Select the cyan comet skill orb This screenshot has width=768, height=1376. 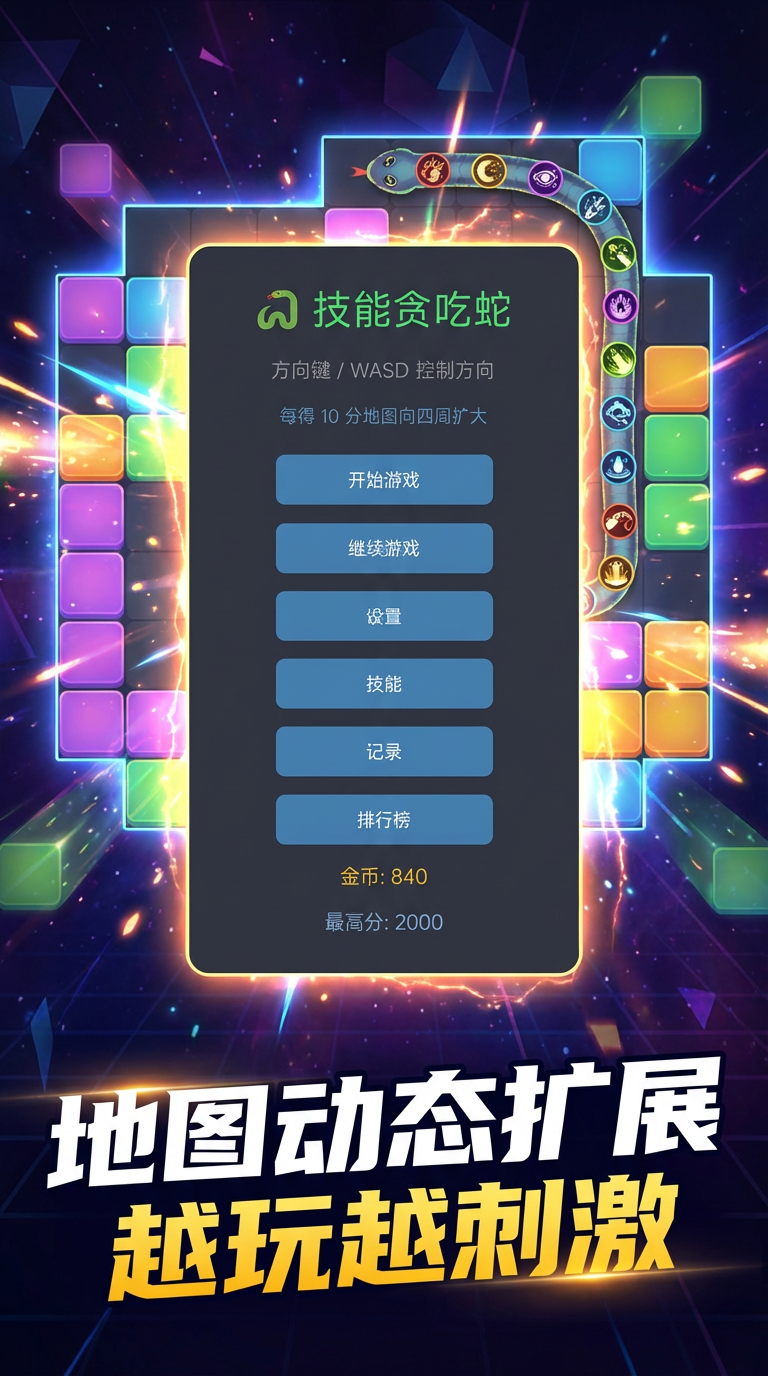(593, 205)
